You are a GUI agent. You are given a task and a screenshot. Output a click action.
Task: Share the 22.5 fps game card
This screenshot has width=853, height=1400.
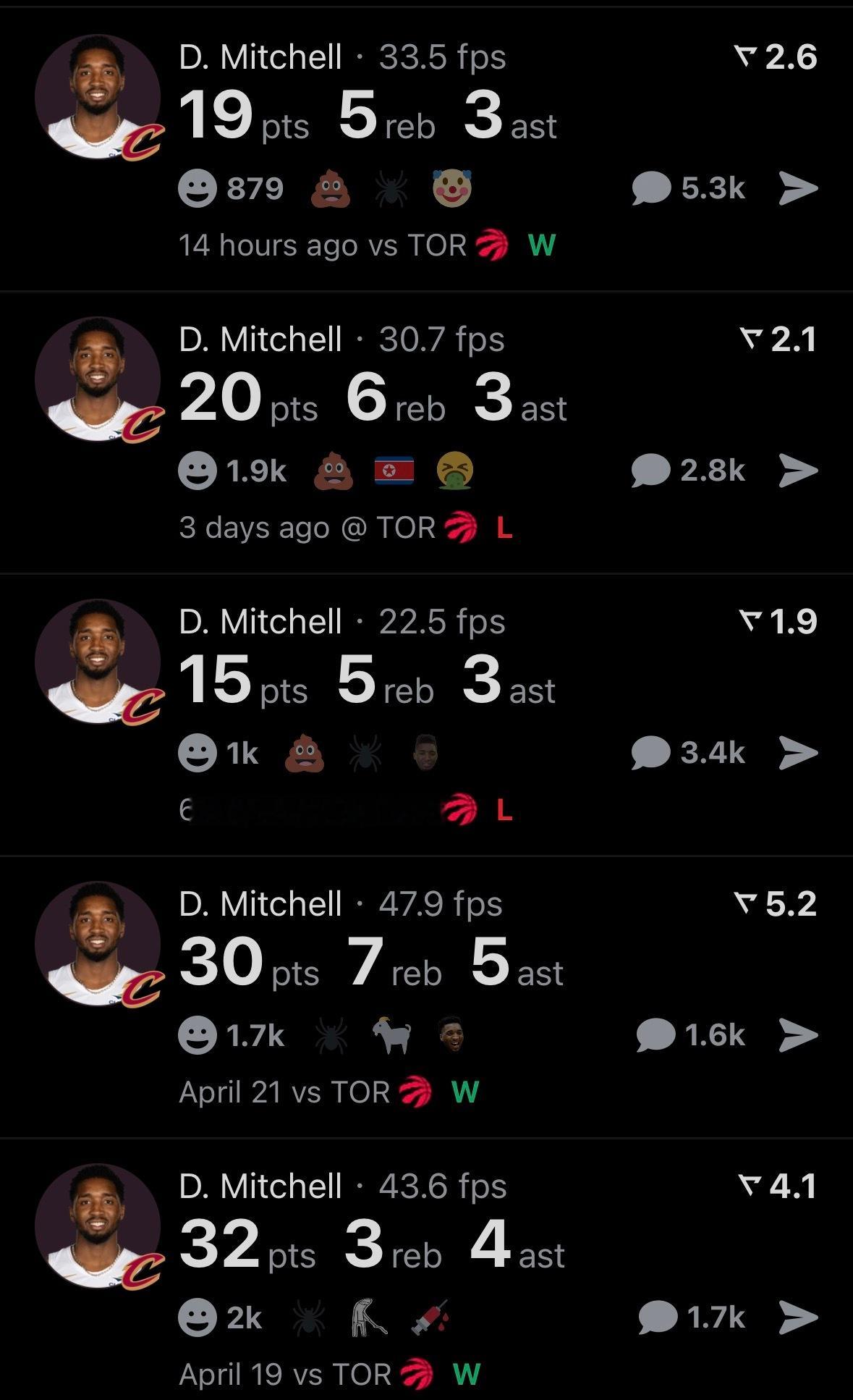pos(799,753)
